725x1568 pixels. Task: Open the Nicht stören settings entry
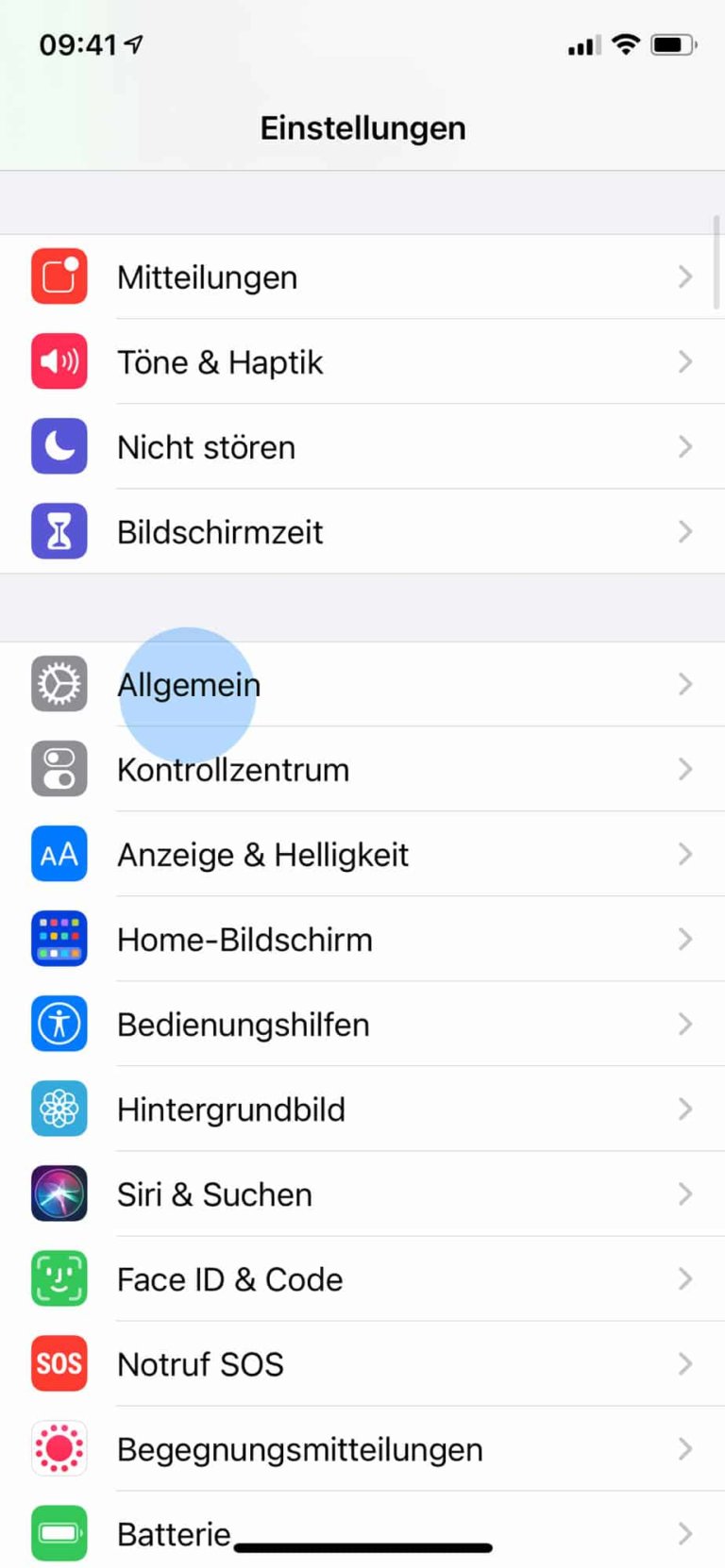pos(205,446)
